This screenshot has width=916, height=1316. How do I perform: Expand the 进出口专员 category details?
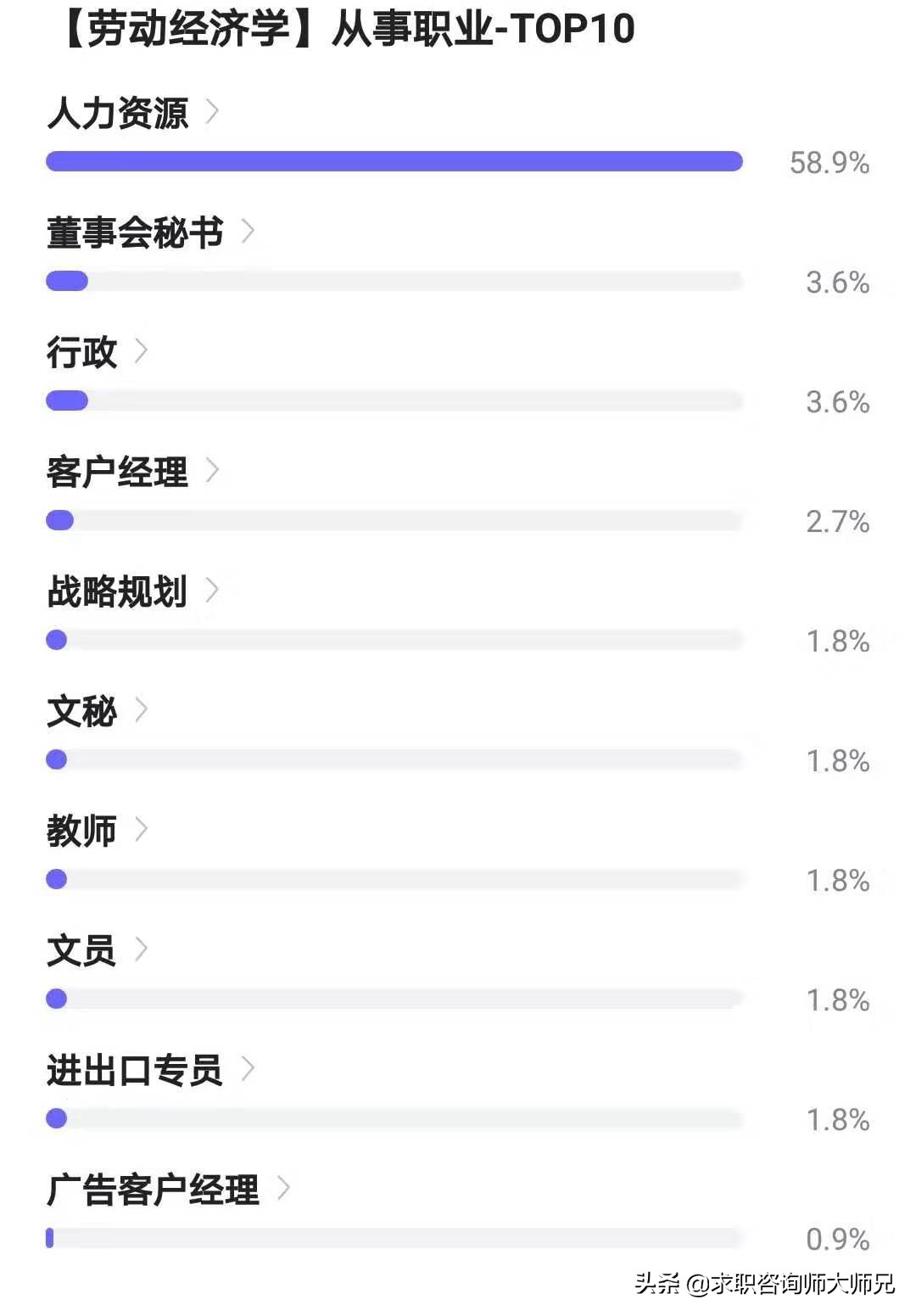[x=249, y=1067]
